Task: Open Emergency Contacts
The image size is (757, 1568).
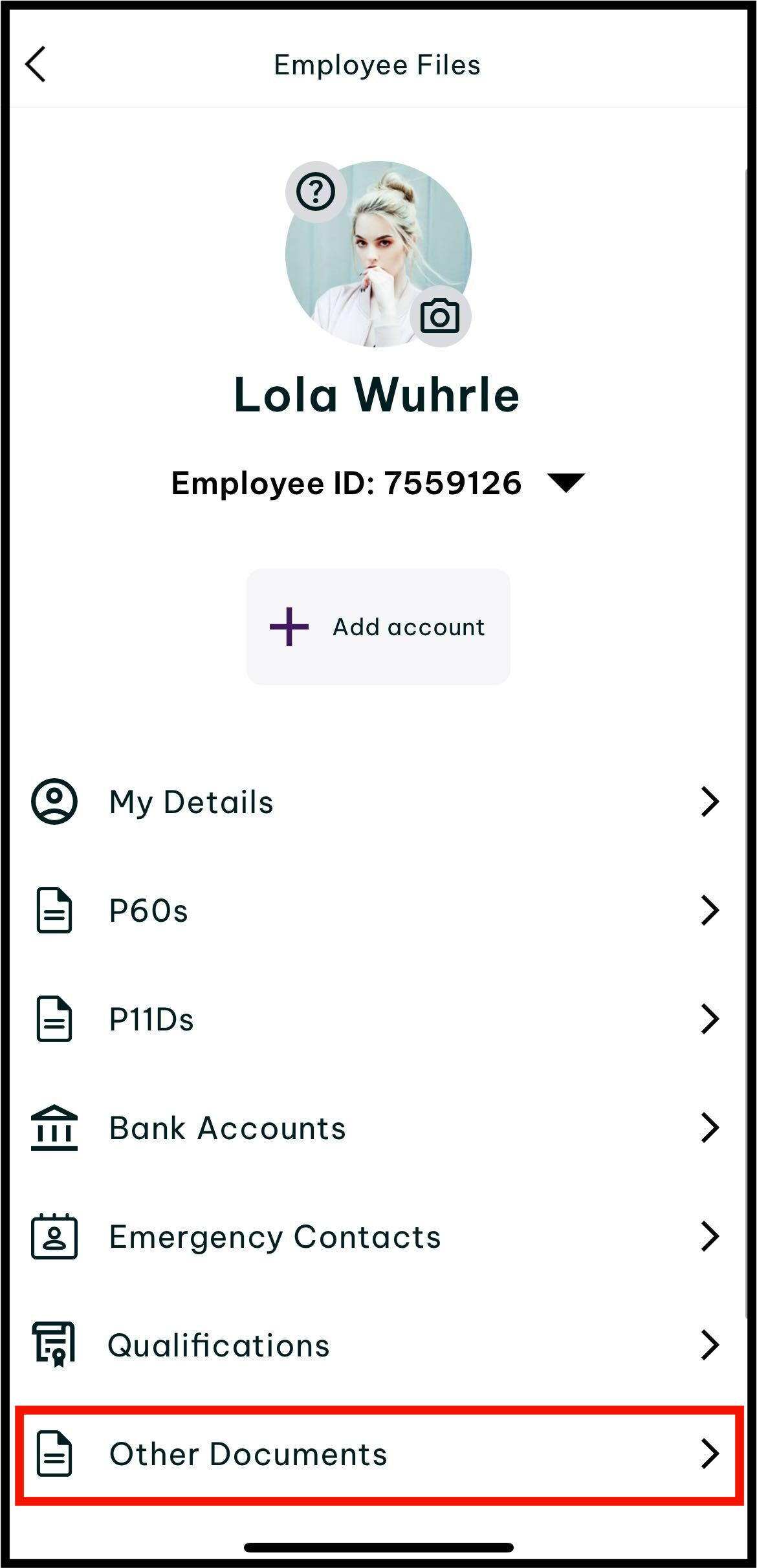Action: point(378,1236)
